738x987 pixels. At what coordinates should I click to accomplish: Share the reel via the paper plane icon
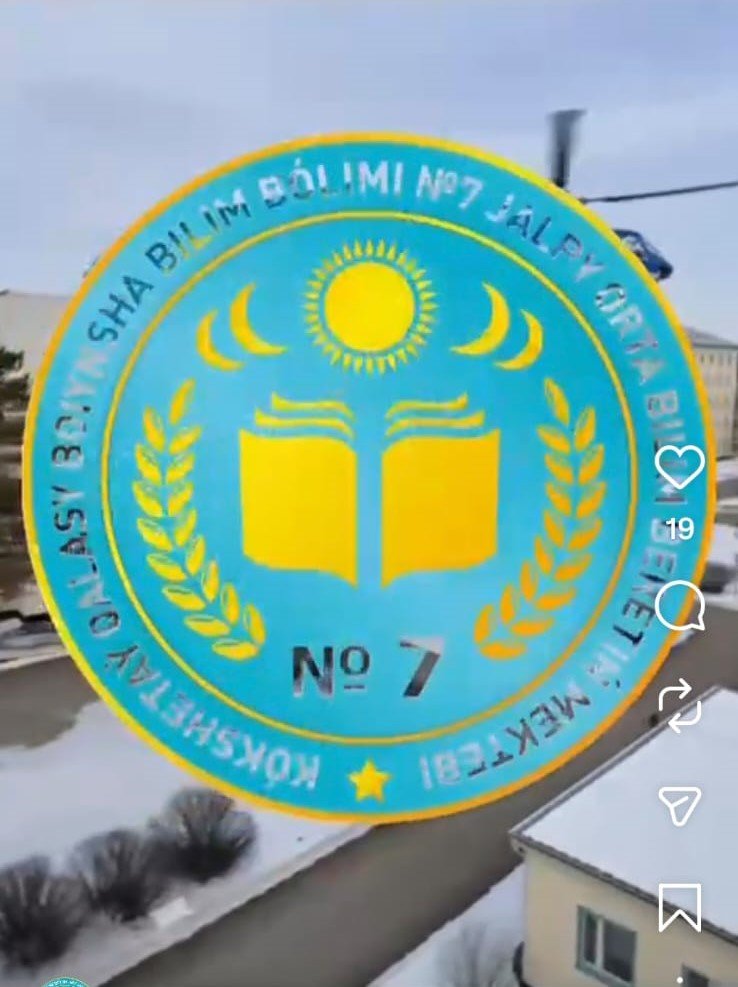[x=680, y=805]
